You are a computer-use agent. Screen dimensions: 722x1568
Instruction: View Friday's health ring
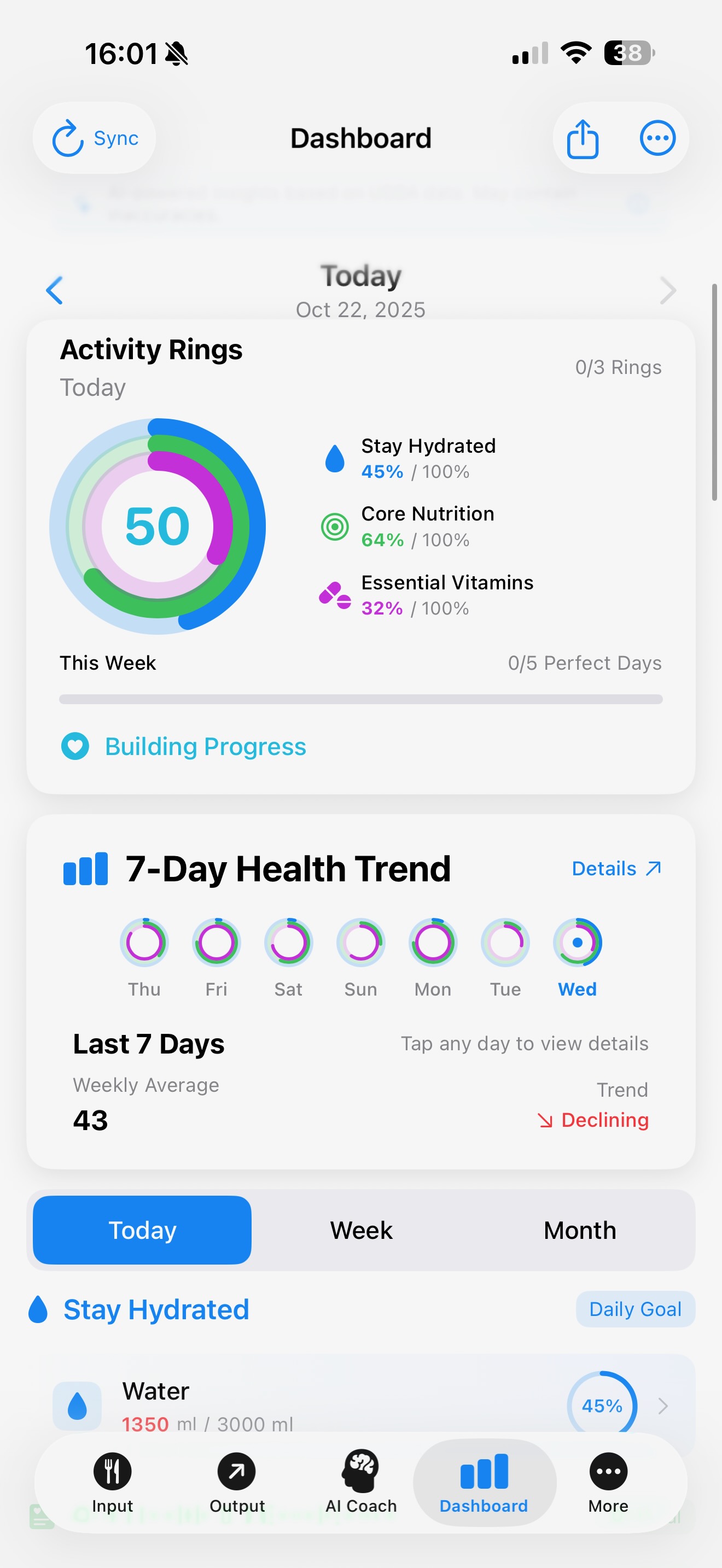click(216, 943)
